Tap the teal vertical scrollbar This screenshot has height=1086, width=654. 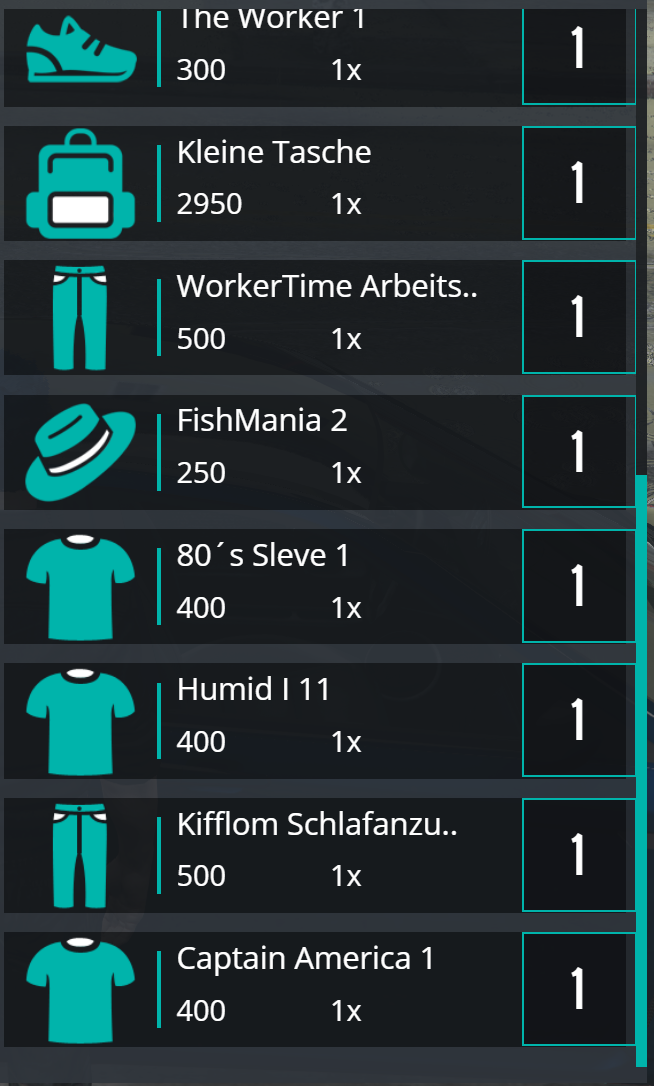(642, 770)
